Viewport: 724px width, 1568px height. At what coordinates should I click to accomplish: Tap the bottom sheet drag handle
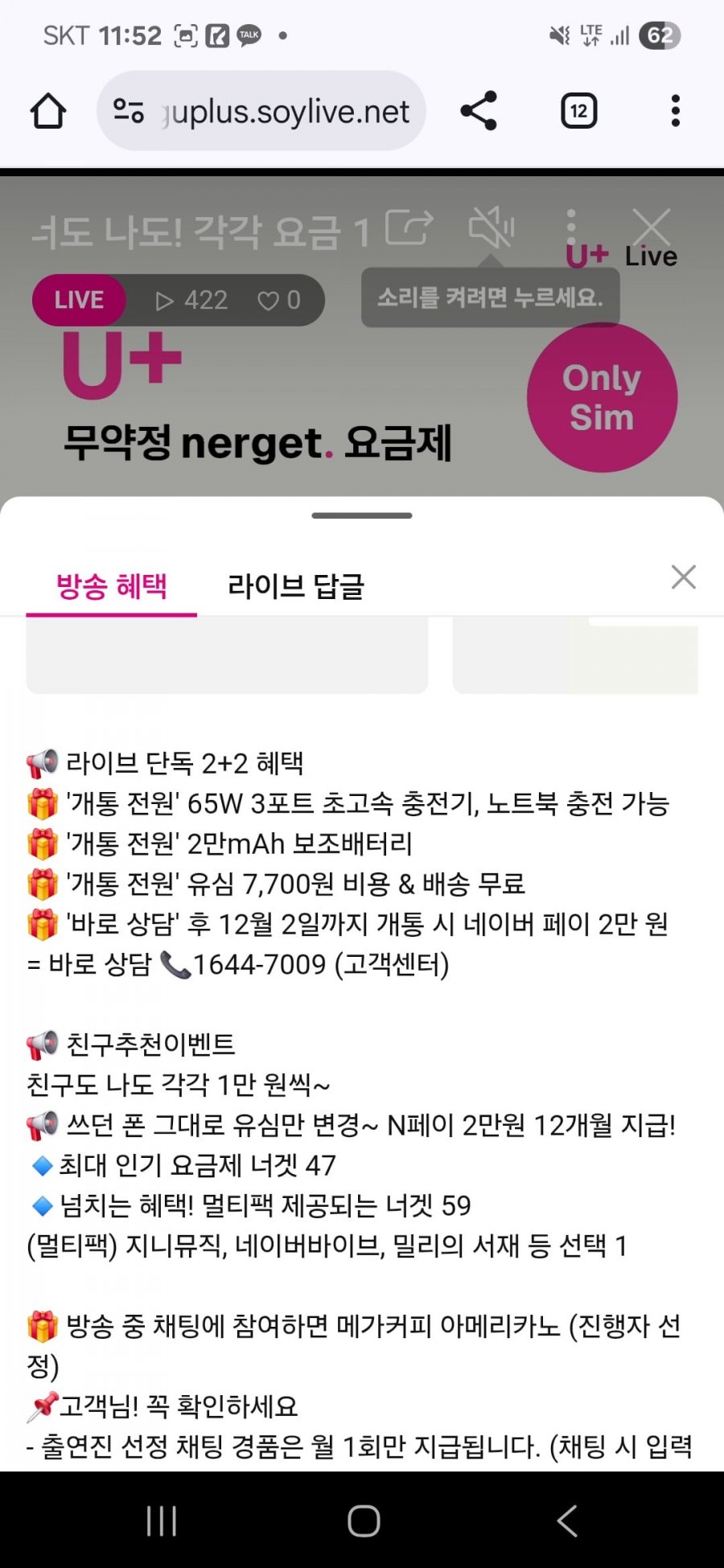pos(362,515)
